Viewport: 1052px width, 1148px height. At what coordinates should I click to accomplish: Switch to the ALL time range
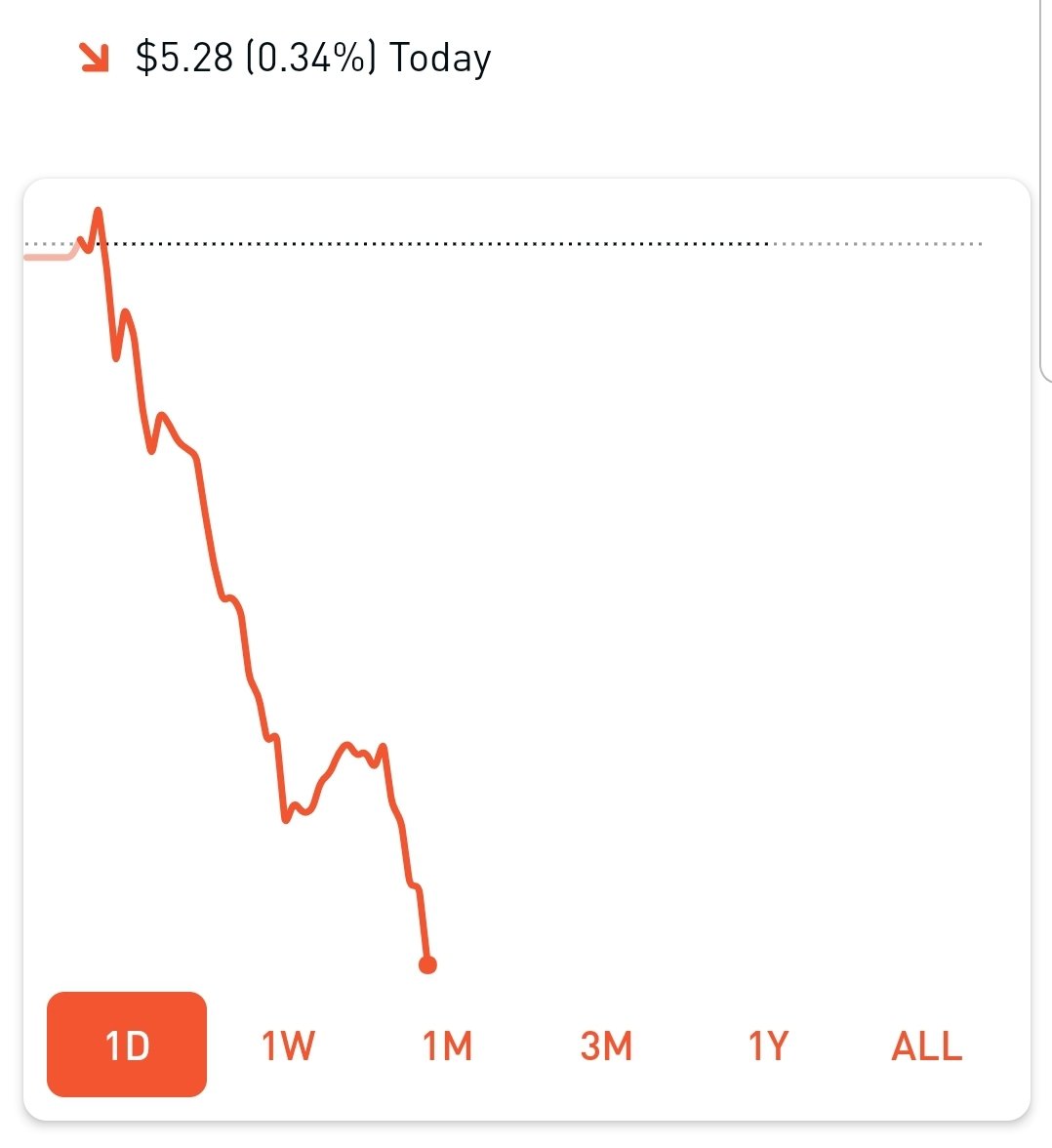point(926,1045)
